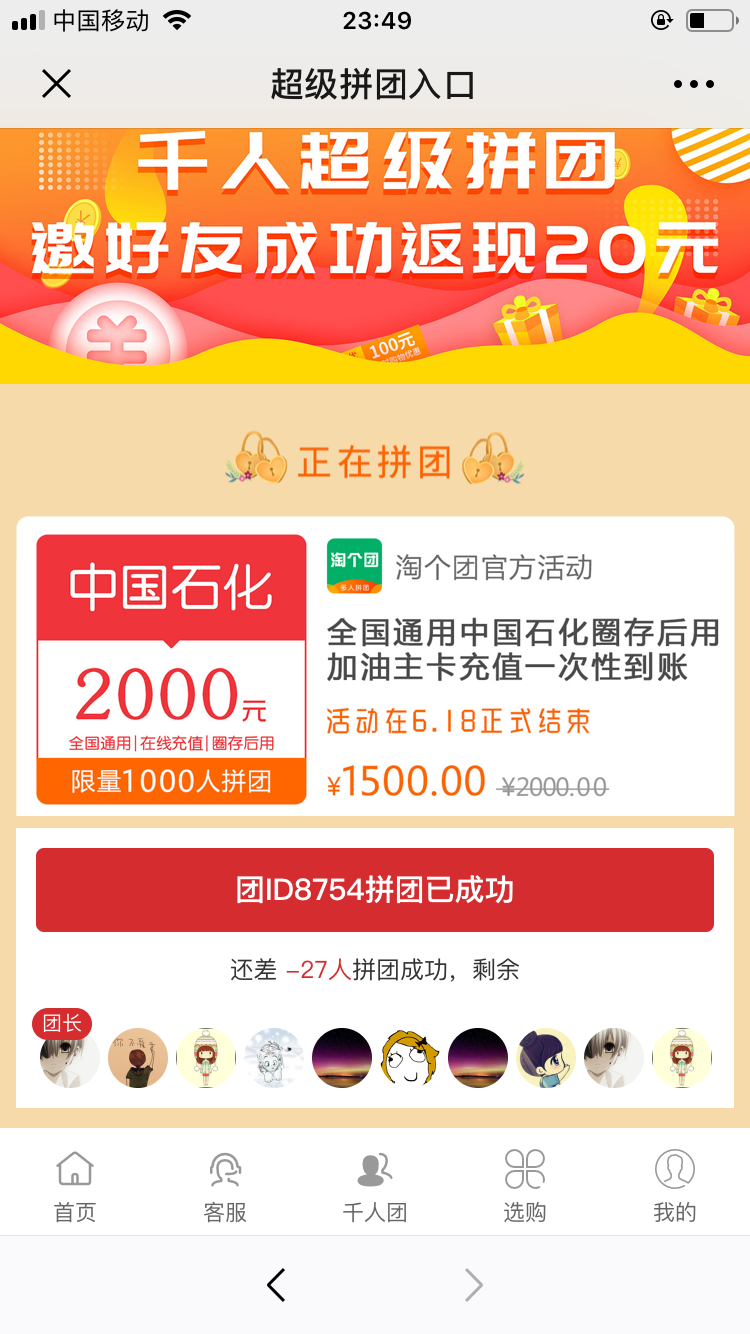
Task: Switch to the 客服 tab
Action: click(225, 1187)
